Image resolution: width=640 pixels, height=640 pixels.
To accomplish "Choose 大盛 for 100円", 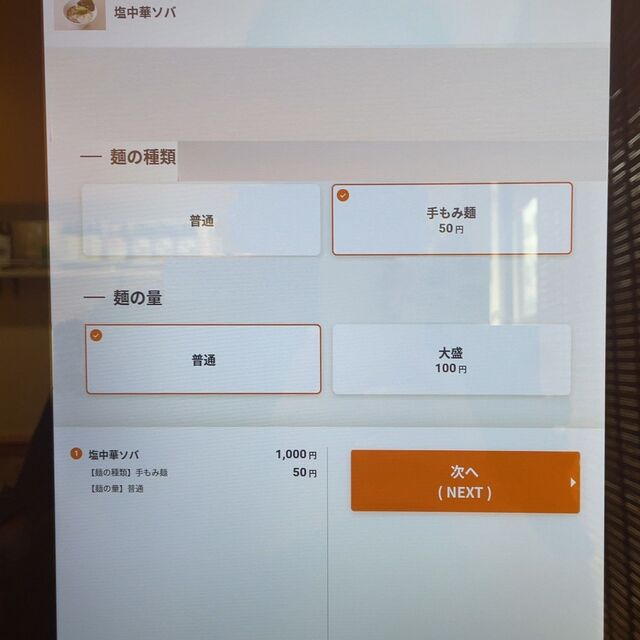I will coord(451,360).
